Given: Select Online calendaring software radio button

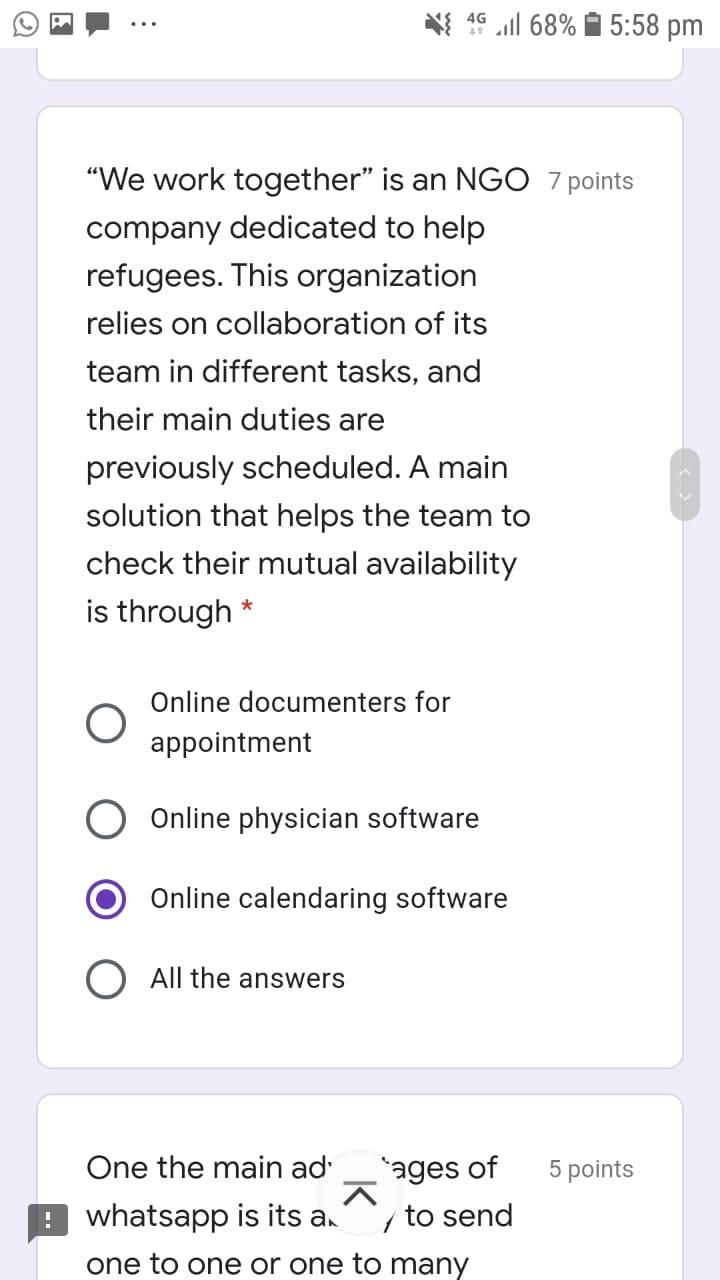Looking at the screenshot, I should click(106, 899).
